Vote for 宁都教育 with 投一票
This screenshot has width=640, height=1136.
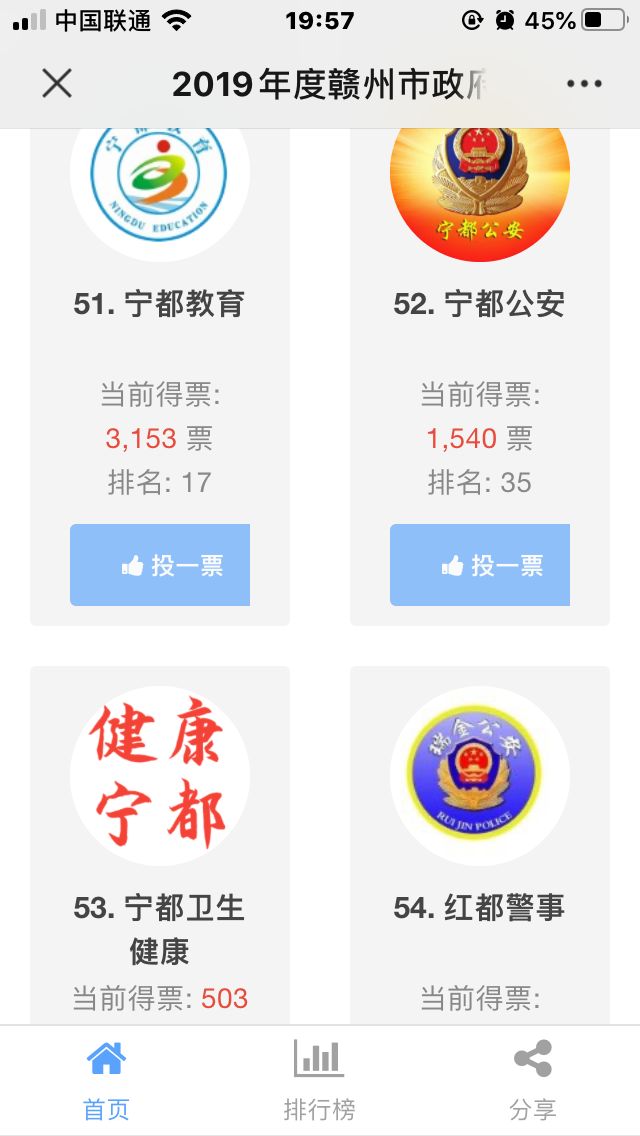(x=160, y=565)
